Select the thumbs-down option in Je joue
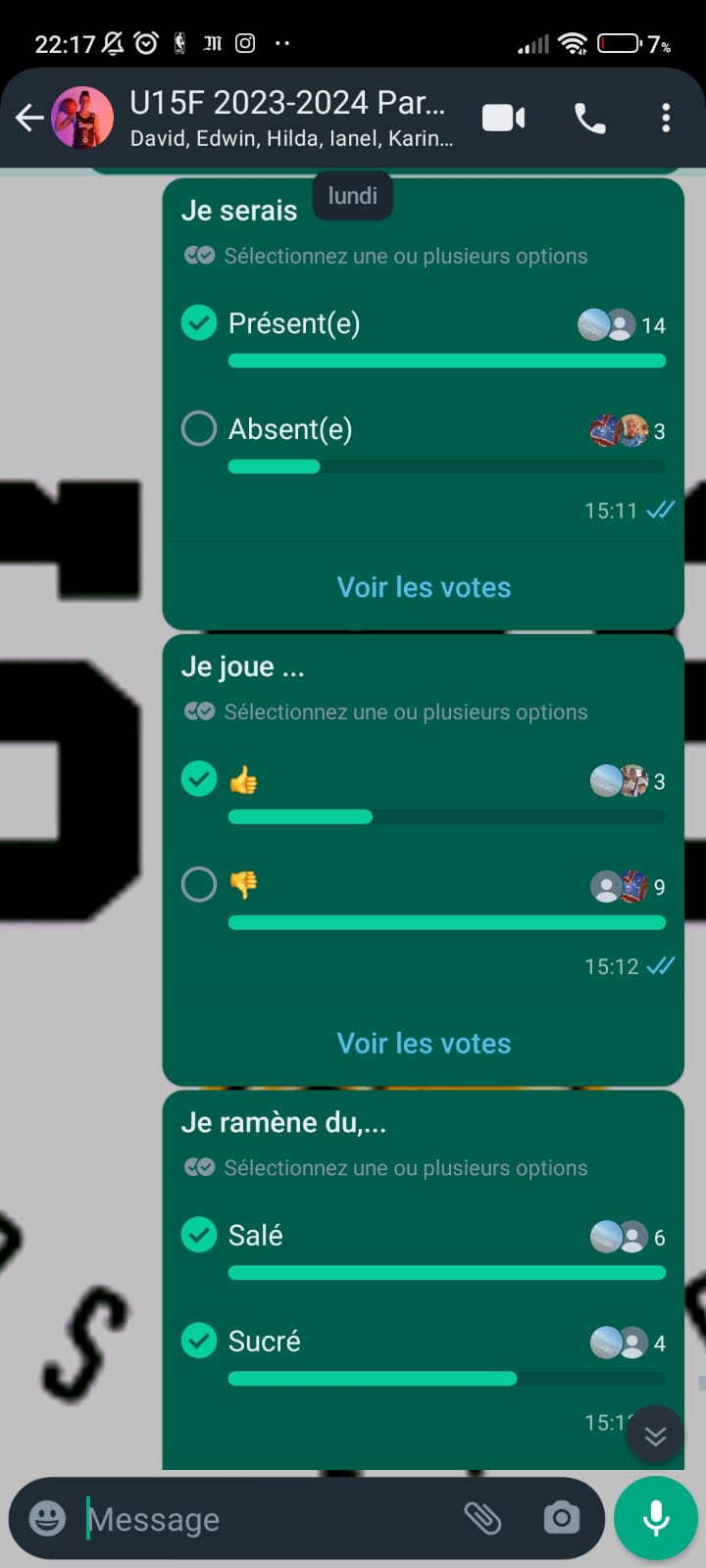 click(x=199, y=884)
